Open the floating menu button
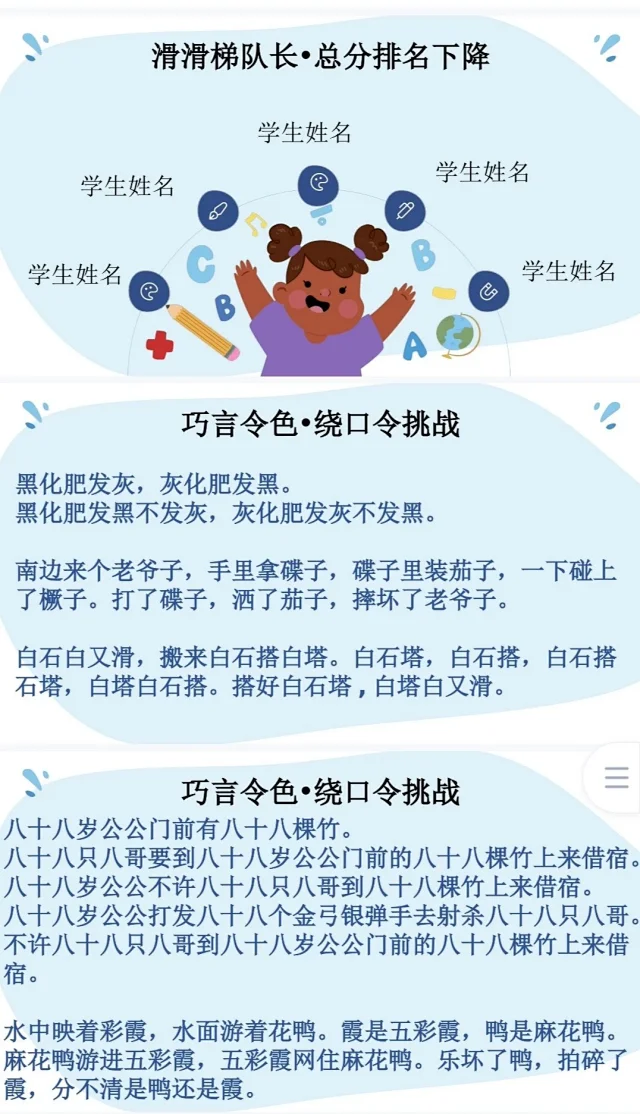640x1114 pixels. 616,777
